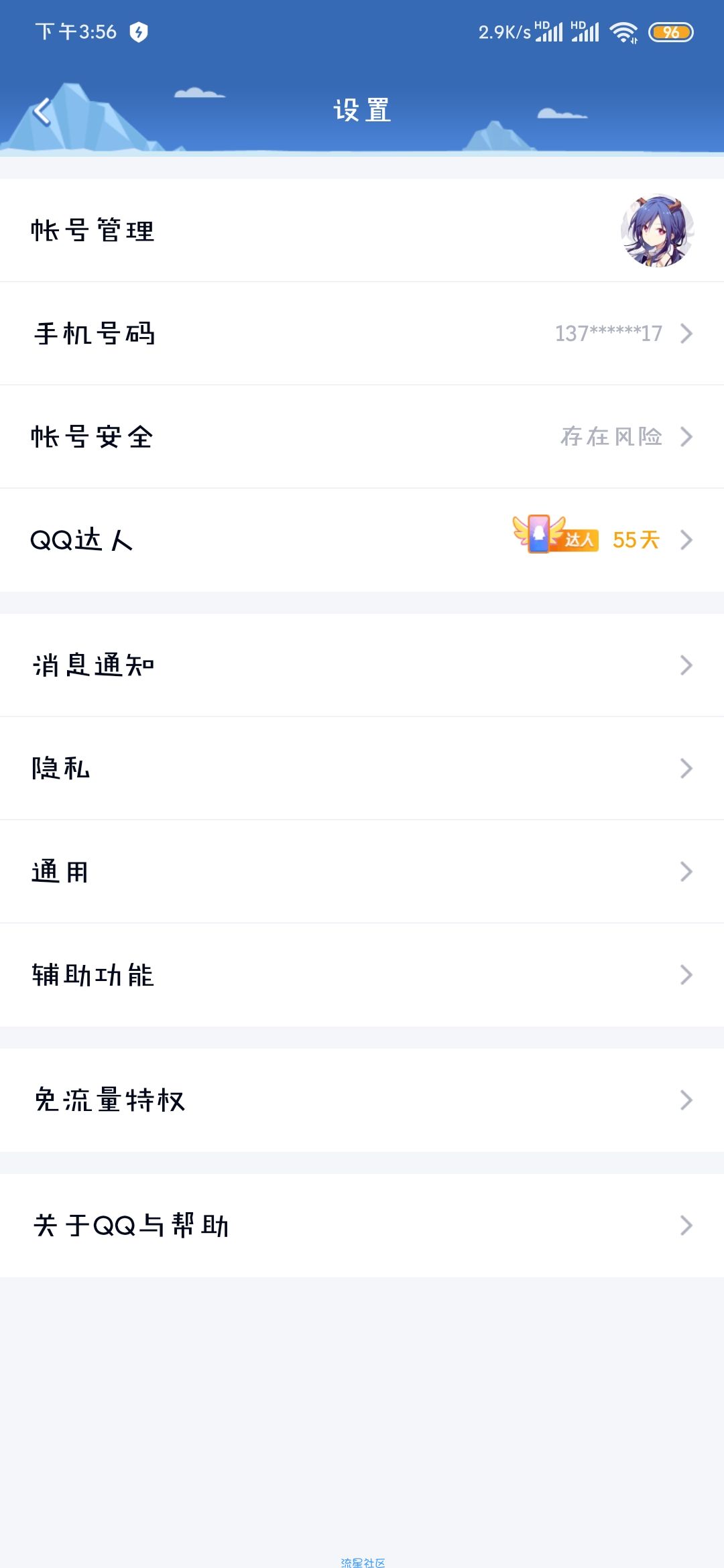Screen dimensions: 724x1568
Task: Open 通用 settings
Action: click(362, 872)
